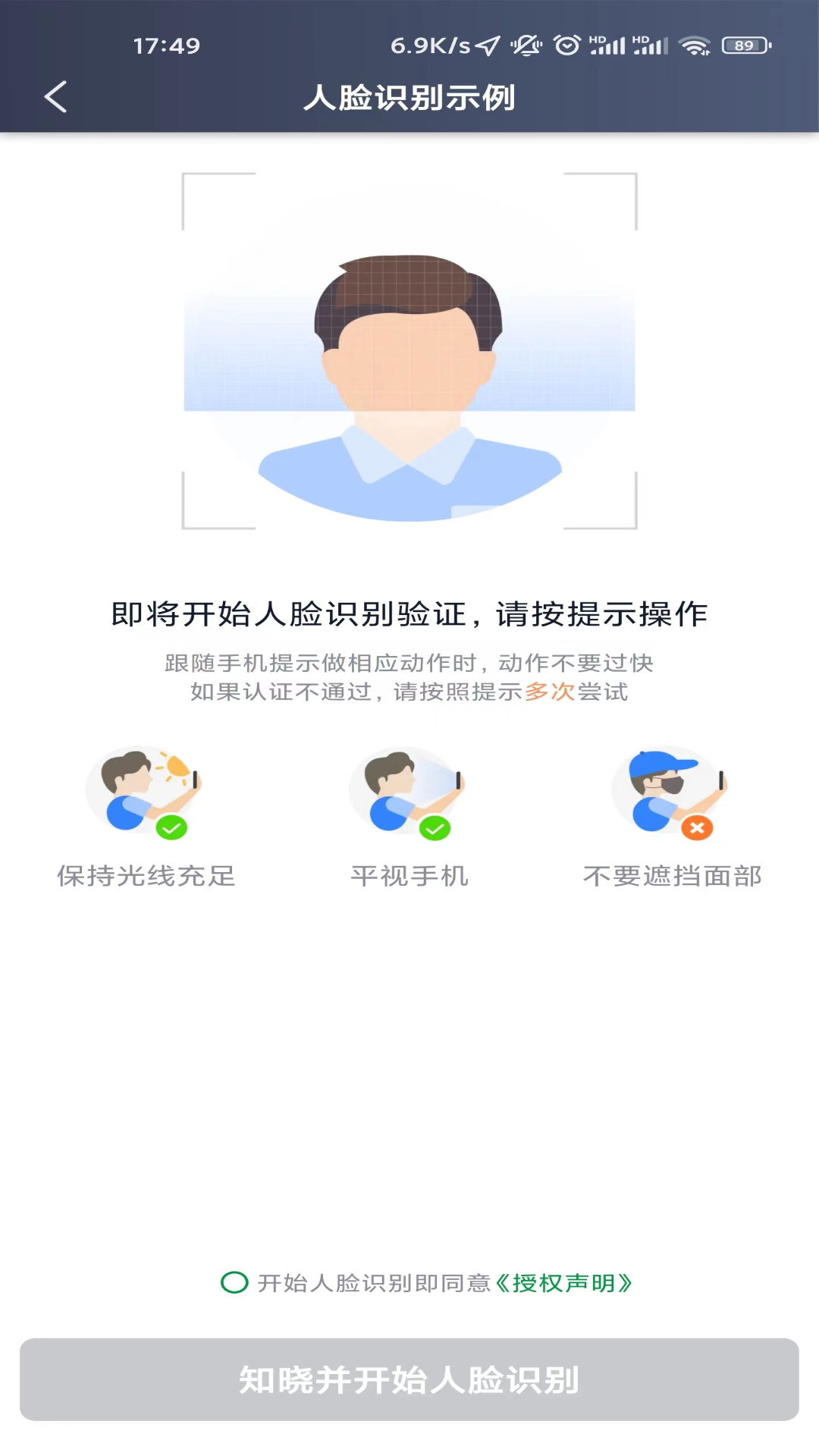Screen dimensions: 819x1456
Task: Tick the circle agreeing to the authorization statement
Action: point(234,1282)
